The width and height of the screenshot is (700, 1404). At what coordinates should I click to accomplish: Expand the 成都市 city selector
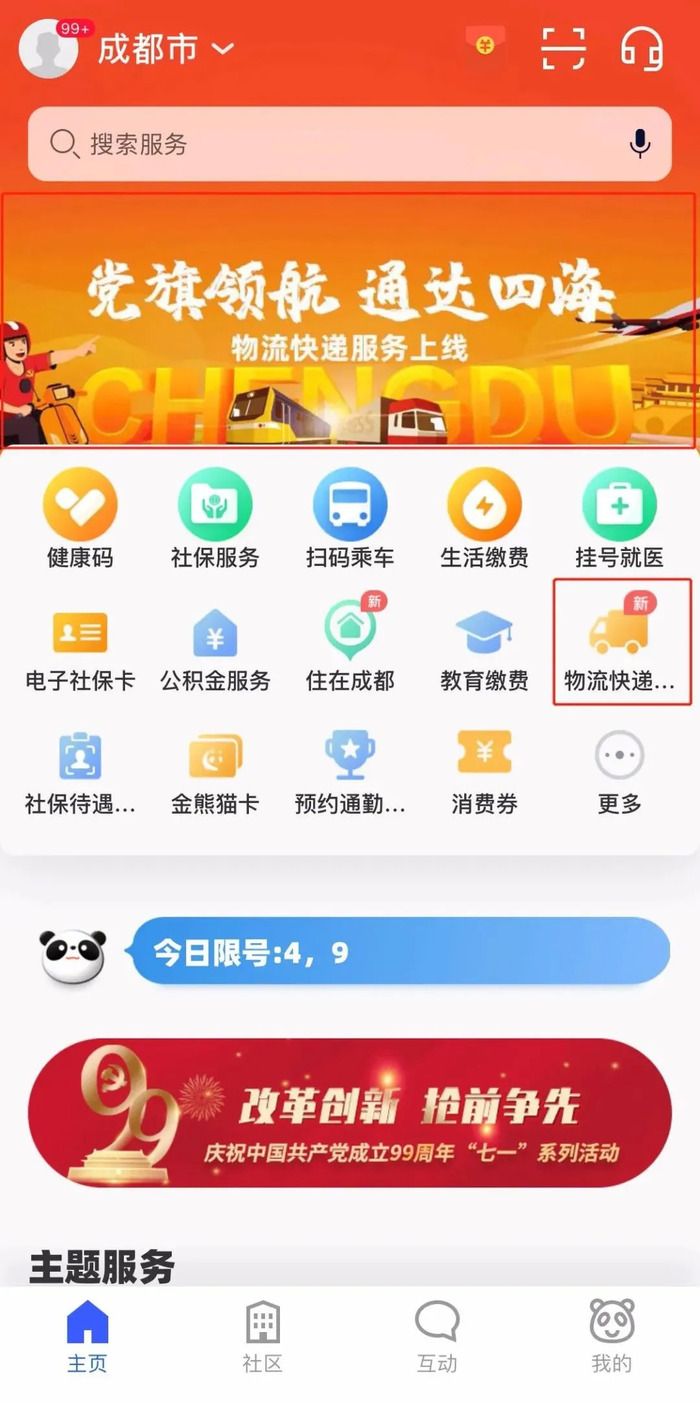click(166, 48)
